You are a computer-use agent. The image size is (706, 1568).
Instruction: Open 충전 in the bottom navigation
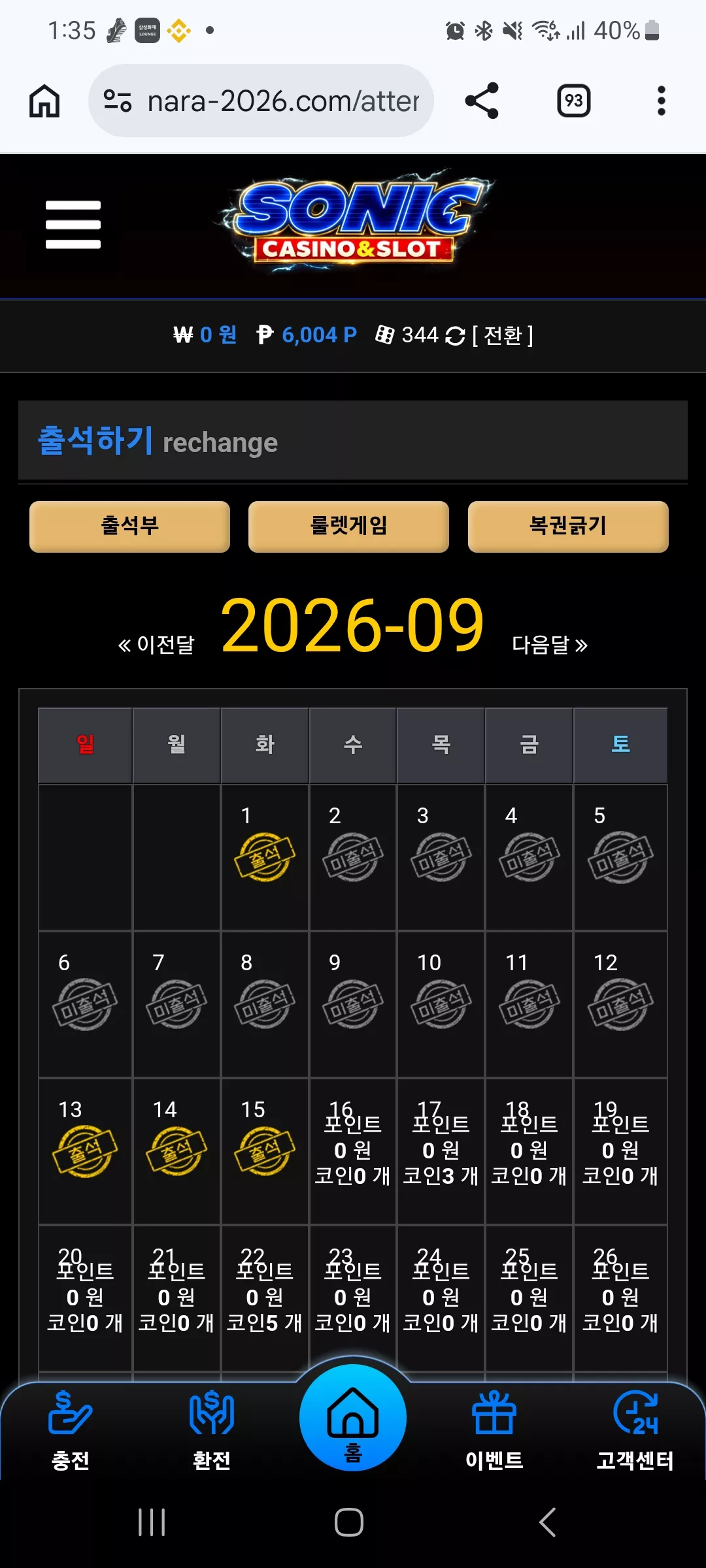(x=71, y=1431)
